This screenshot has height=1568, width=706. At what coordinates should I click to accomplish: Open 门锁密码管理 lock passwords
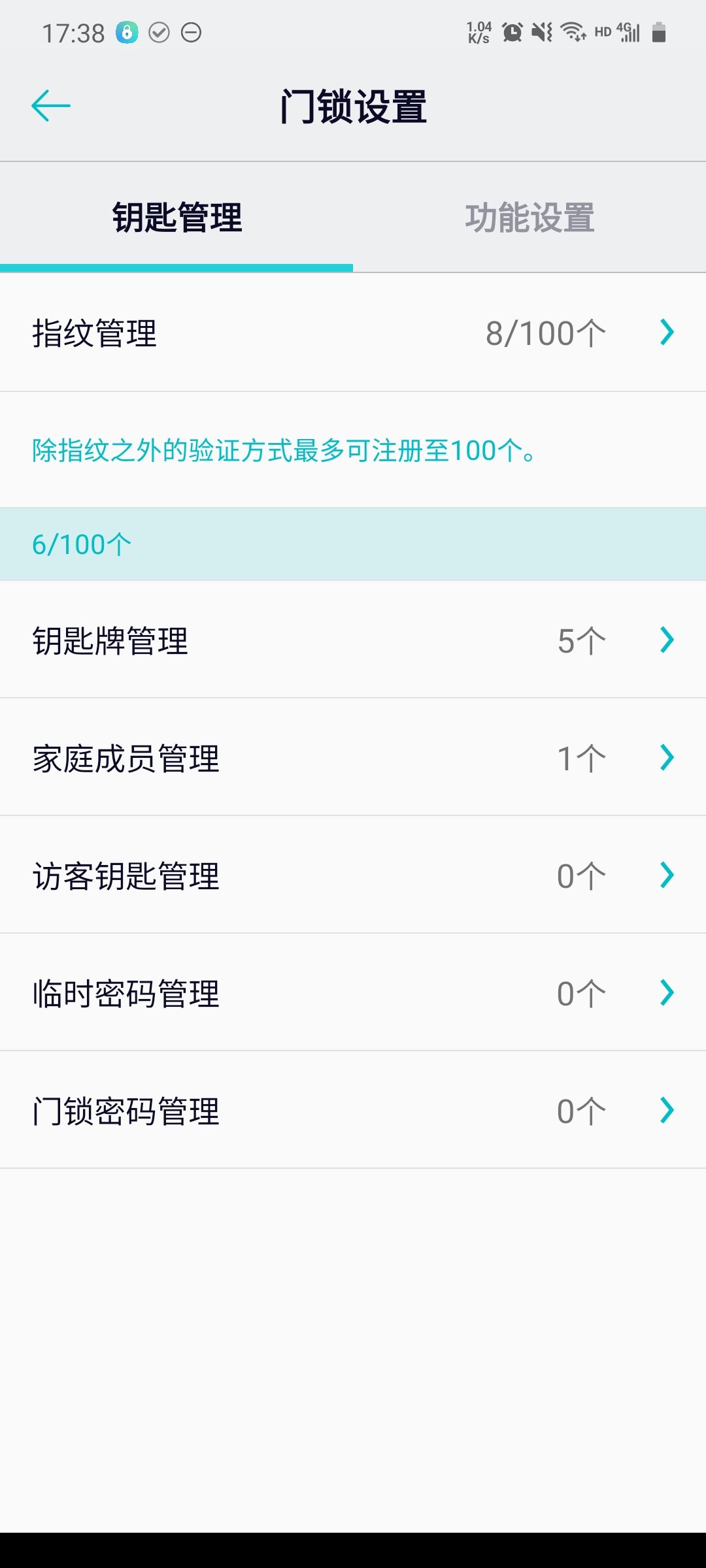[x=353, y=1111]
